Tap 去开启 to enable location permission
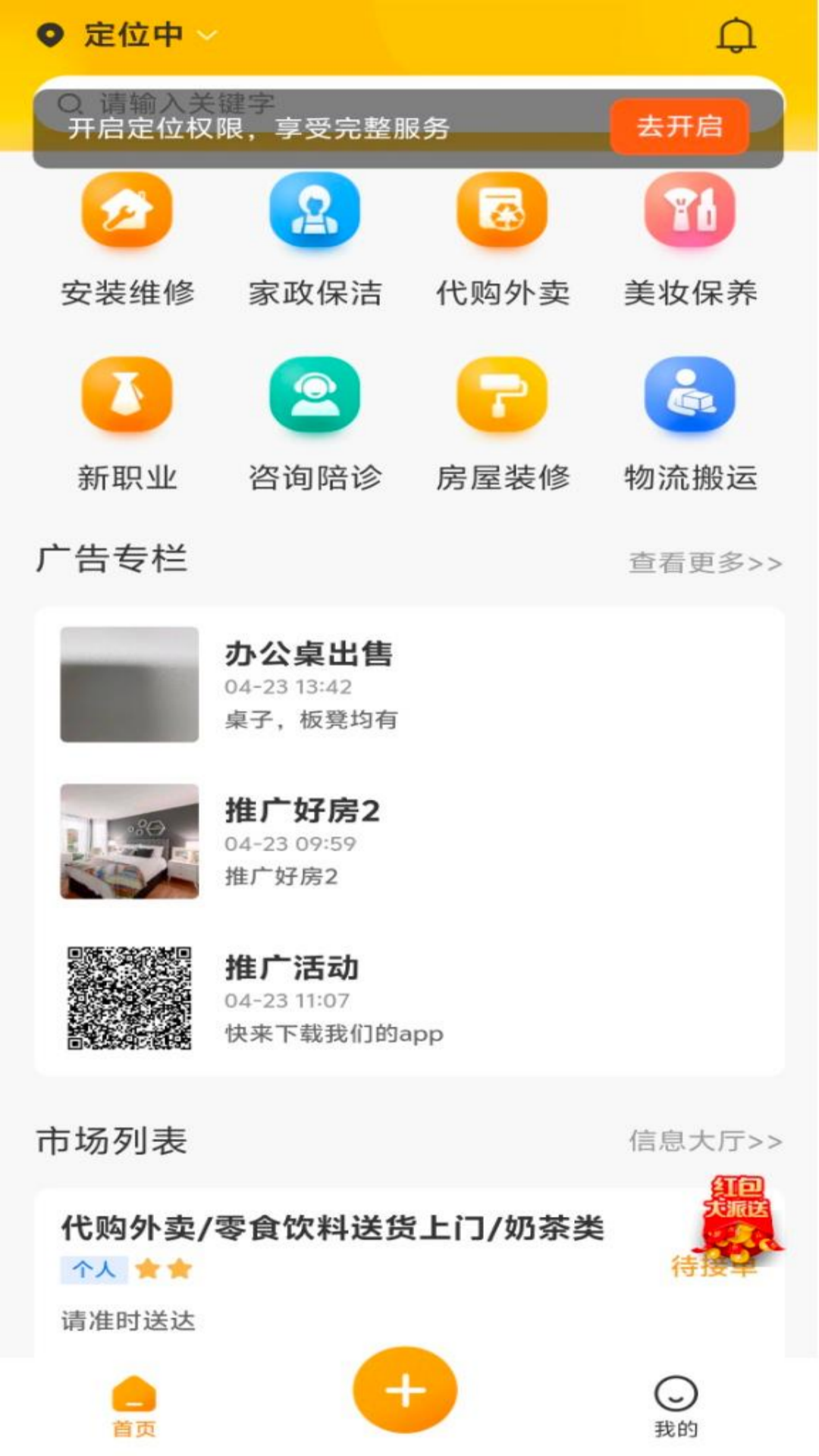Image resolution: width=819 pixels, height=1456 pixels. [x=679, y=127]
